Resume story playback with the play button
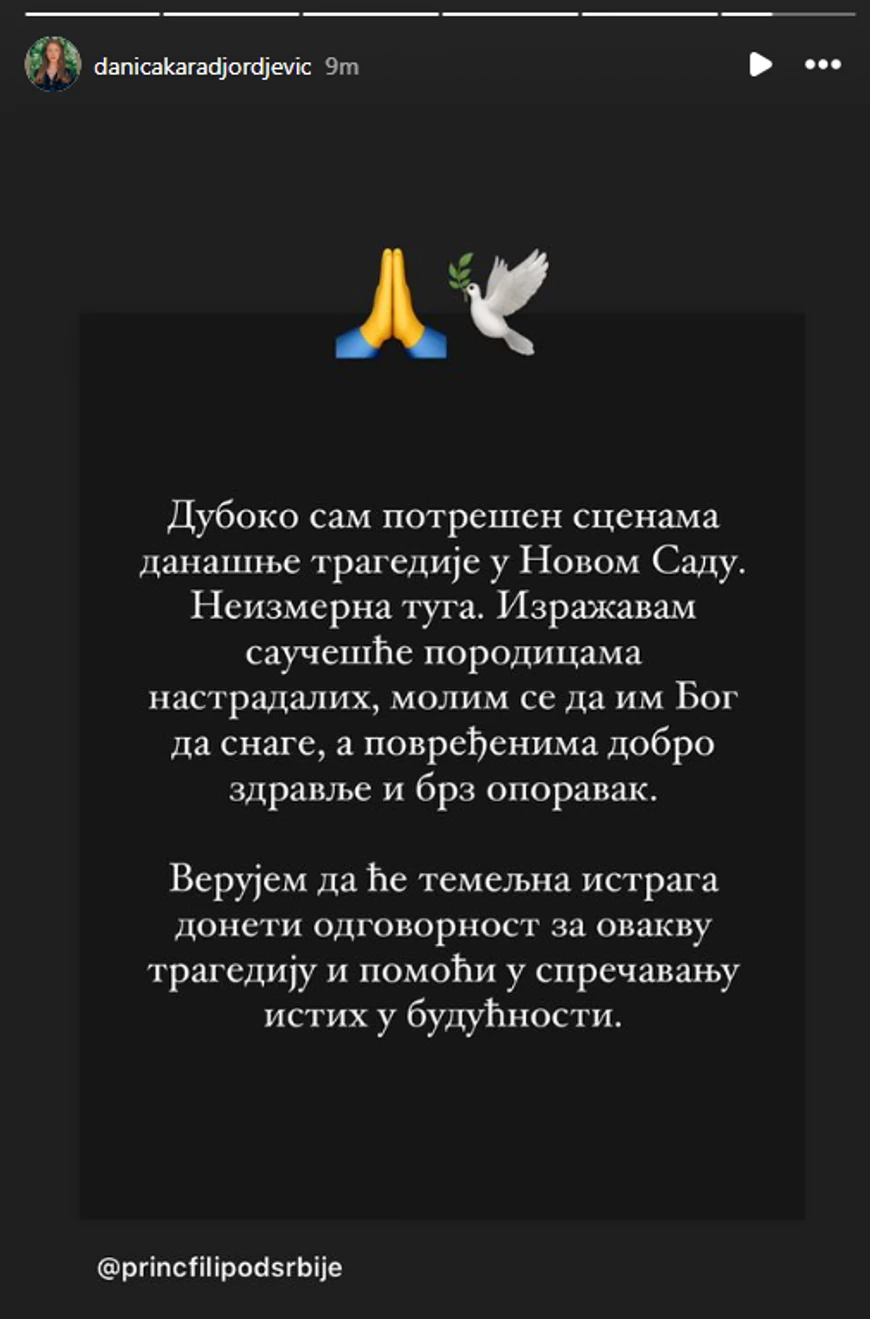The width and height of the screenshot is (870, 1319). (x=760, y=65)
